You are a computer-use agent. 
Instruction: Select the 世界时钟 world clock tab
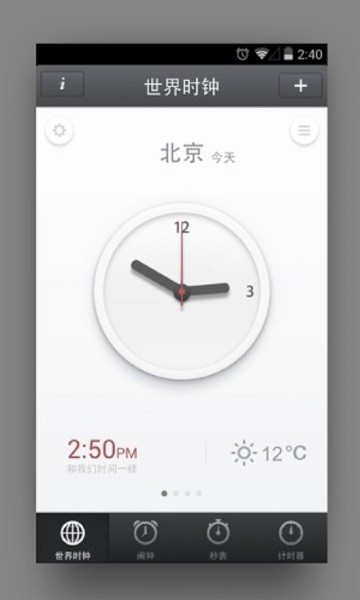73,538
